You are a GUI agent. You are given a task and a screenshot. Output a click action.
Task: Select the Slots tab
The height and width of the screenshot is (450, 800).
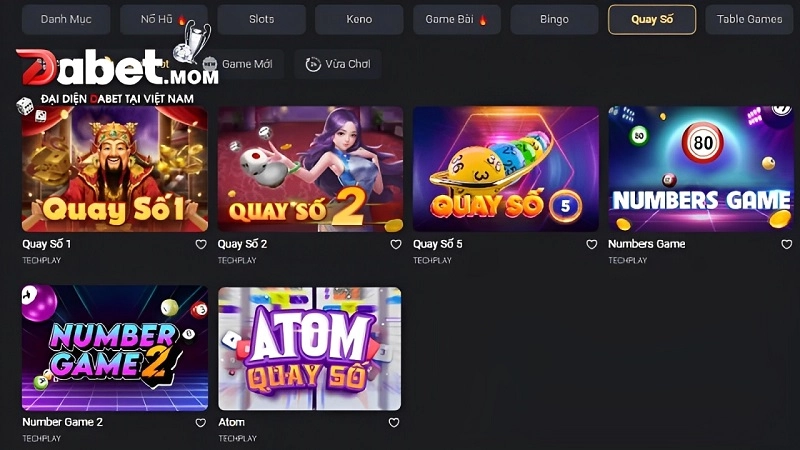[261, 19]
